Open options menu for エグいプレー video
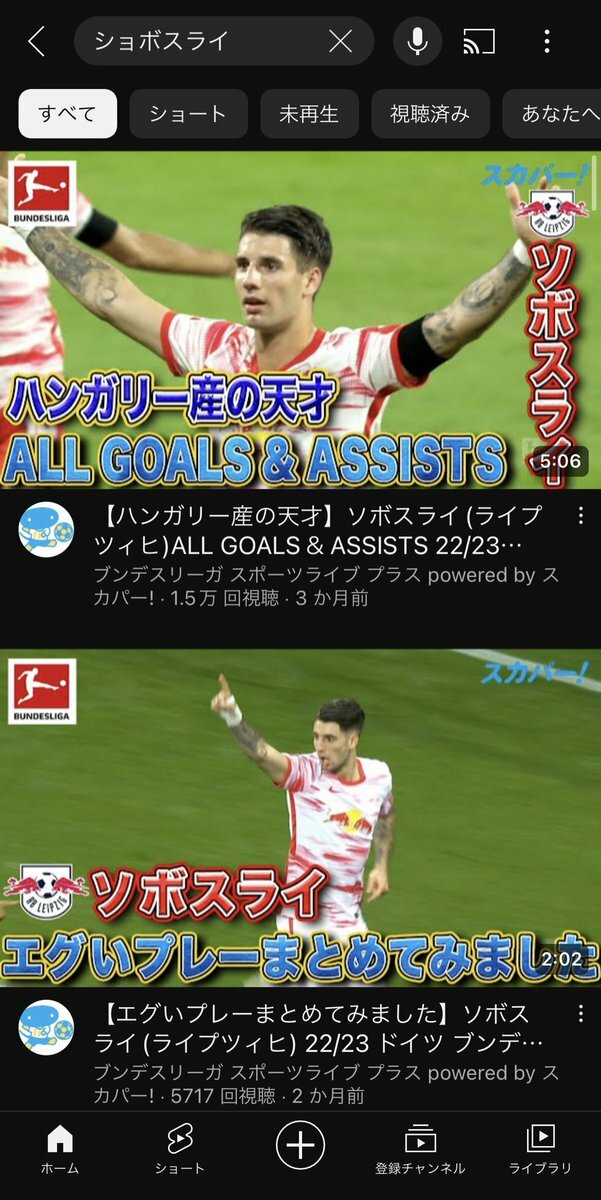The image size is (601, 1200). [580, 1014]
